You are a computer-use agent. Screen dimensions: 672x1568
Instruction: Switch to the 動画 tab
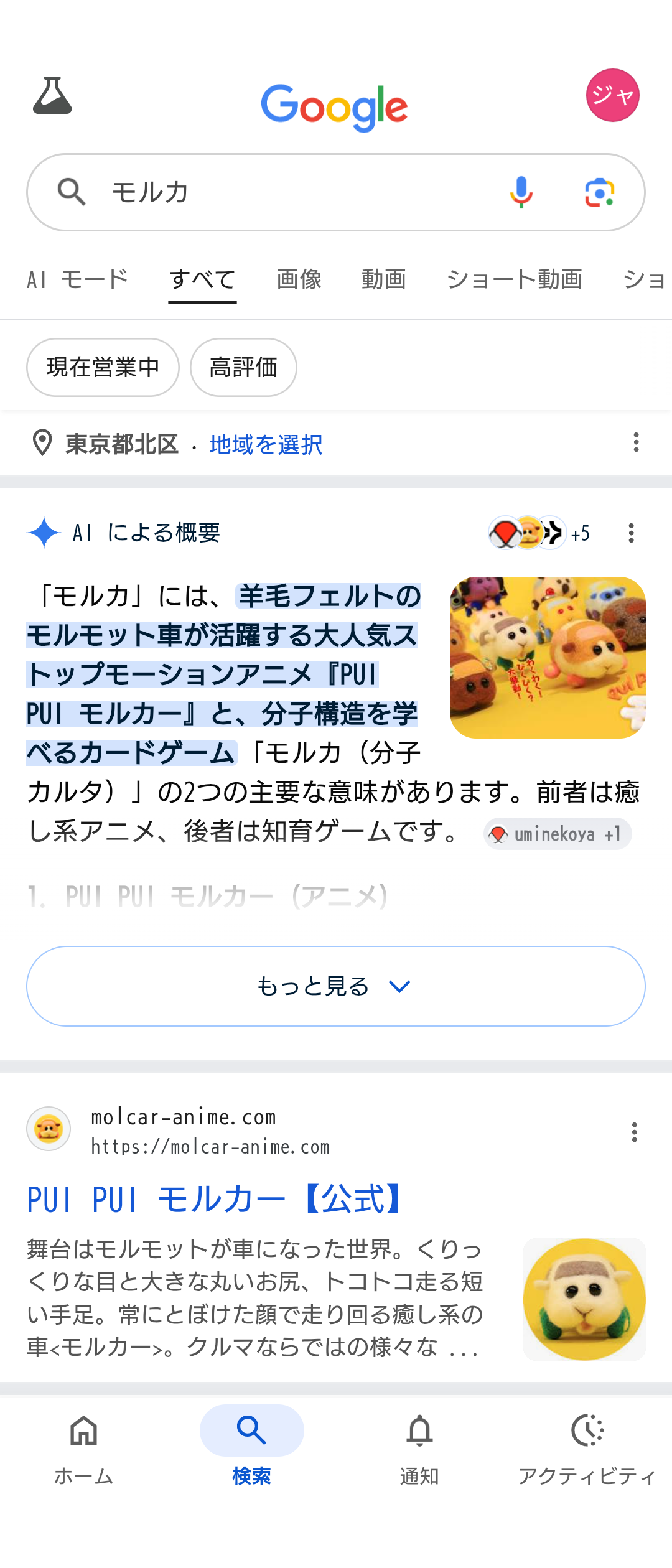point(383,279)
